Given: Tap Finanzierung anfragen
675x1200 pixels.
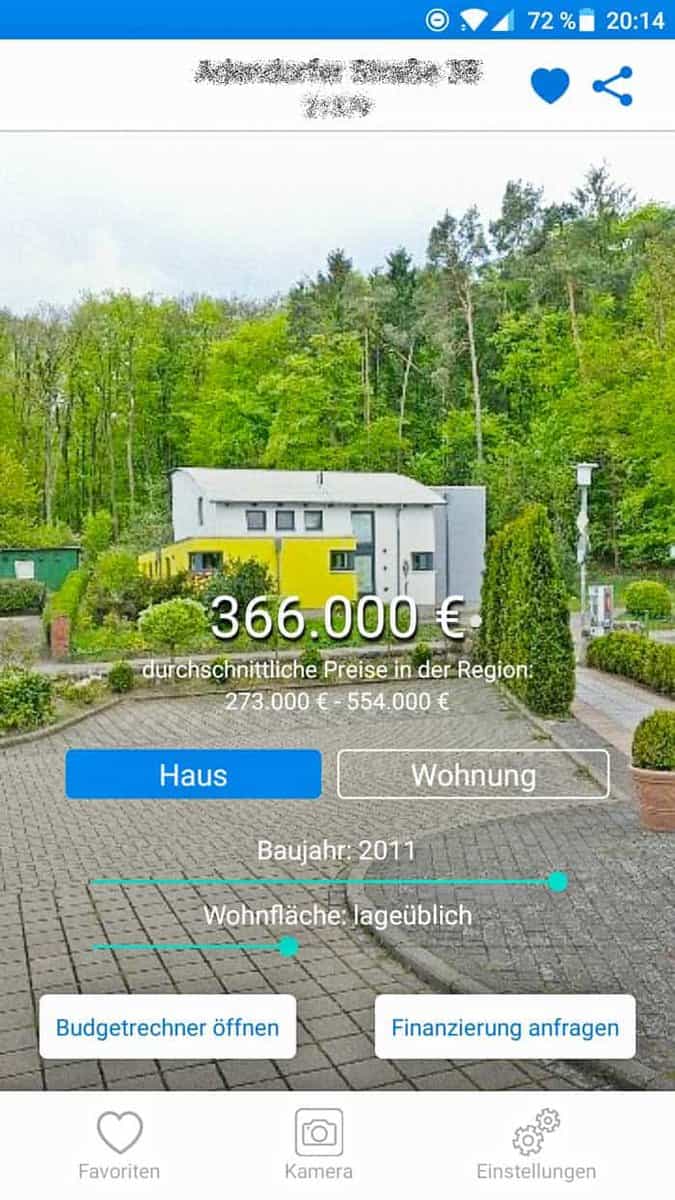Looking at the screenshot, I should pyautogui.click(x=505, y=1027).
